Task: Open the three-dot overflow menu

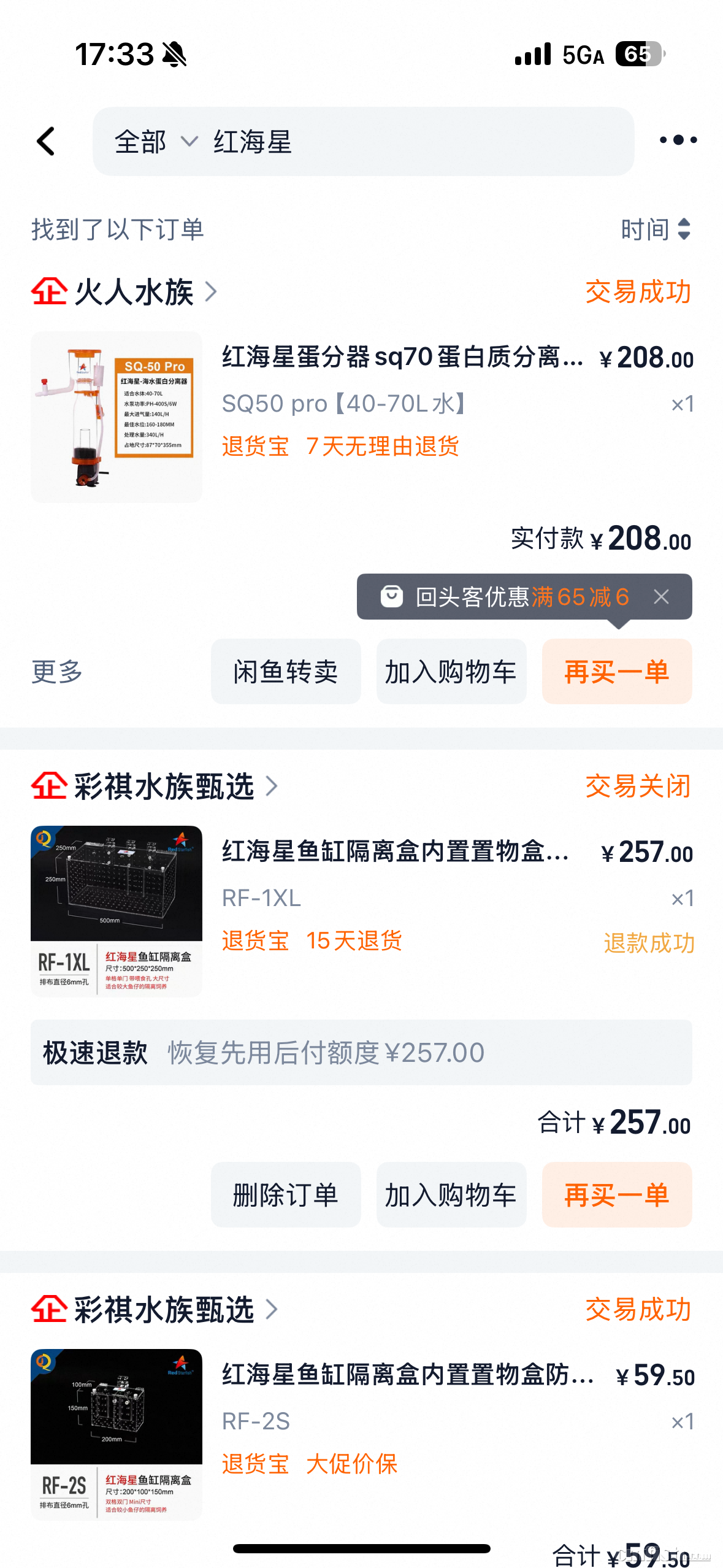Action: [677, 140]
